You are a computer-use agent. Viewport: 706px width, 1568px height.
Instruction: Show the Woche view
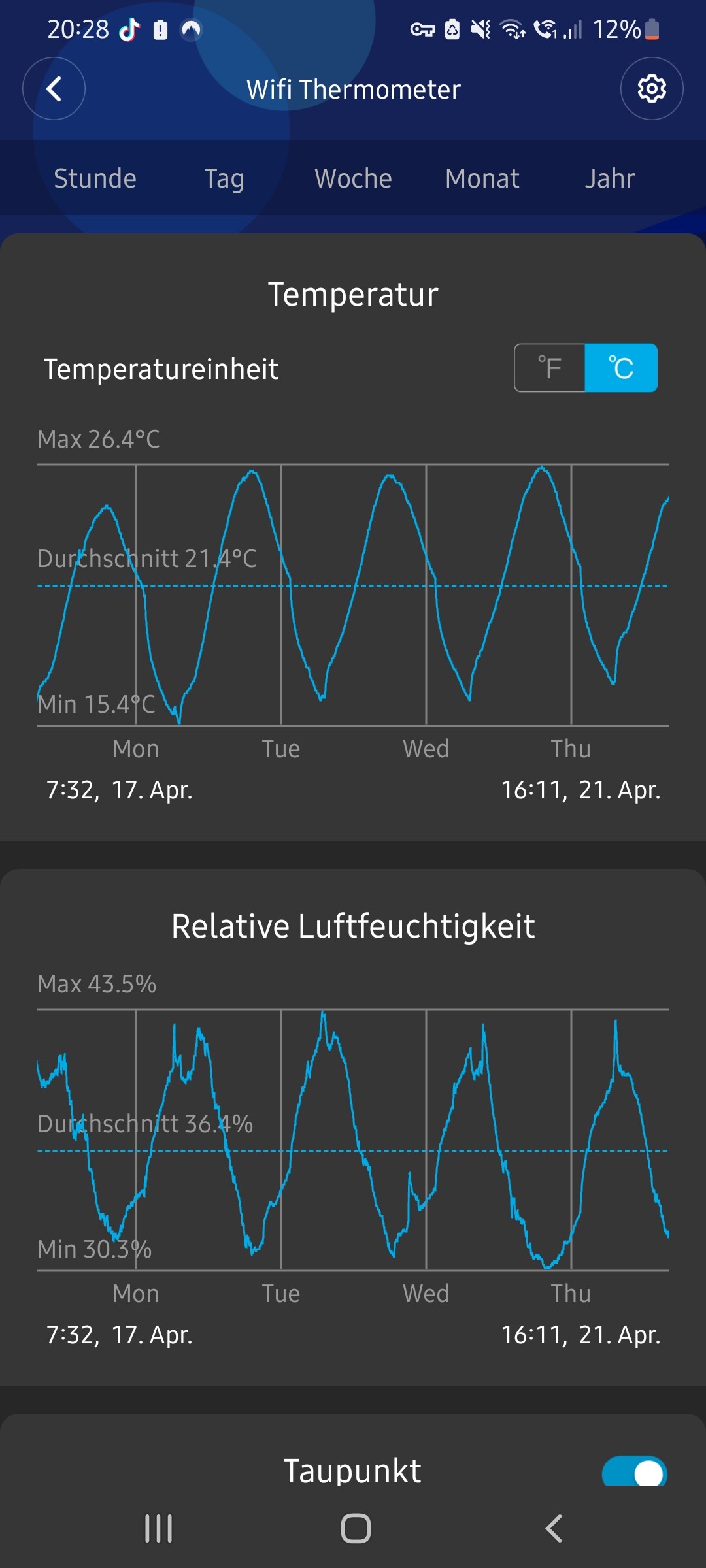[x=353, y=178]
